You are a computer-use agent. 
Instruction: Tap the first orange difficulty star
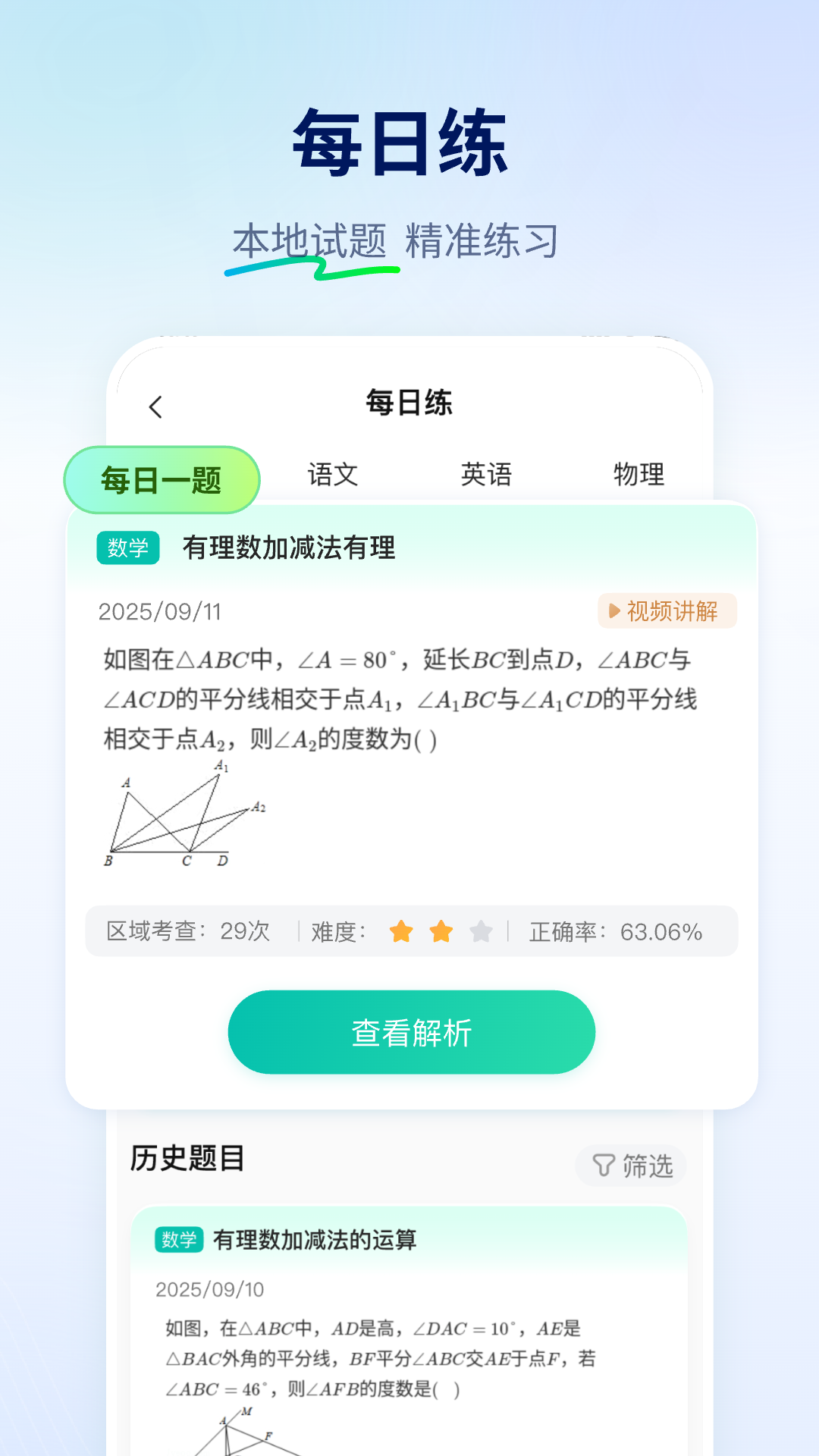[401, 930]
